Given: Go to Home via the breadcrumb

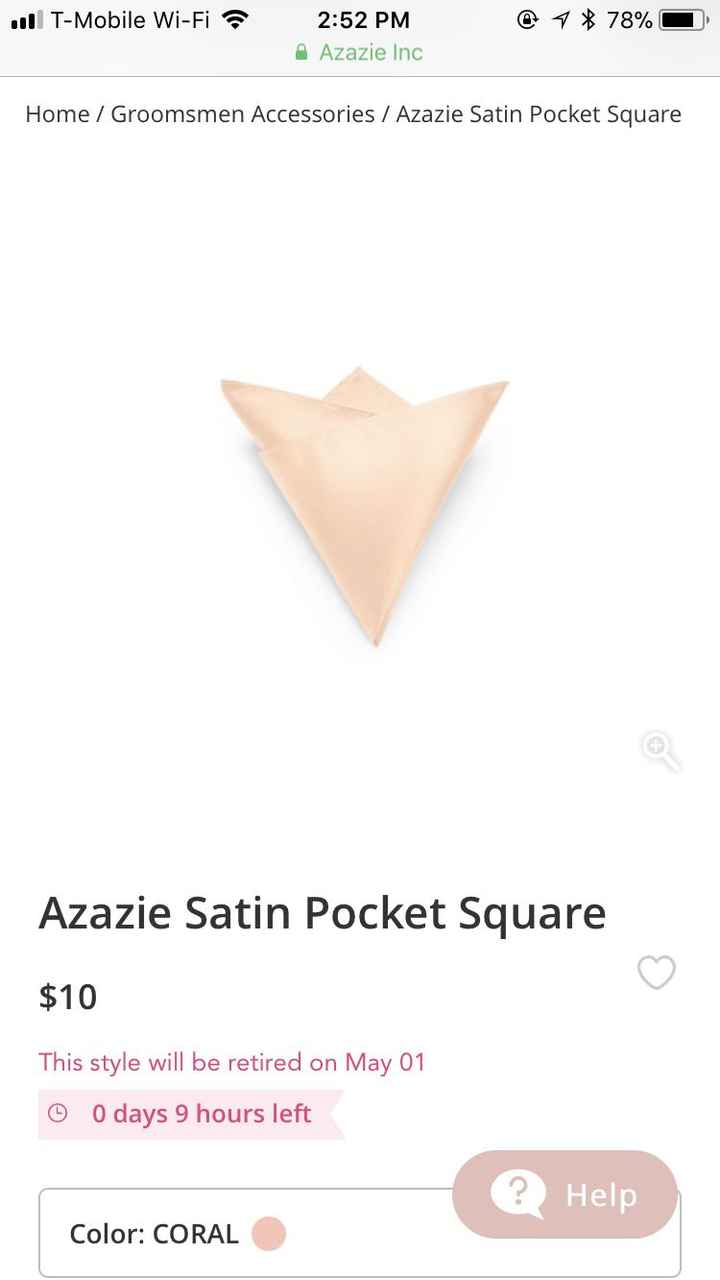Looking at the screenshot, I should [57, 114].
